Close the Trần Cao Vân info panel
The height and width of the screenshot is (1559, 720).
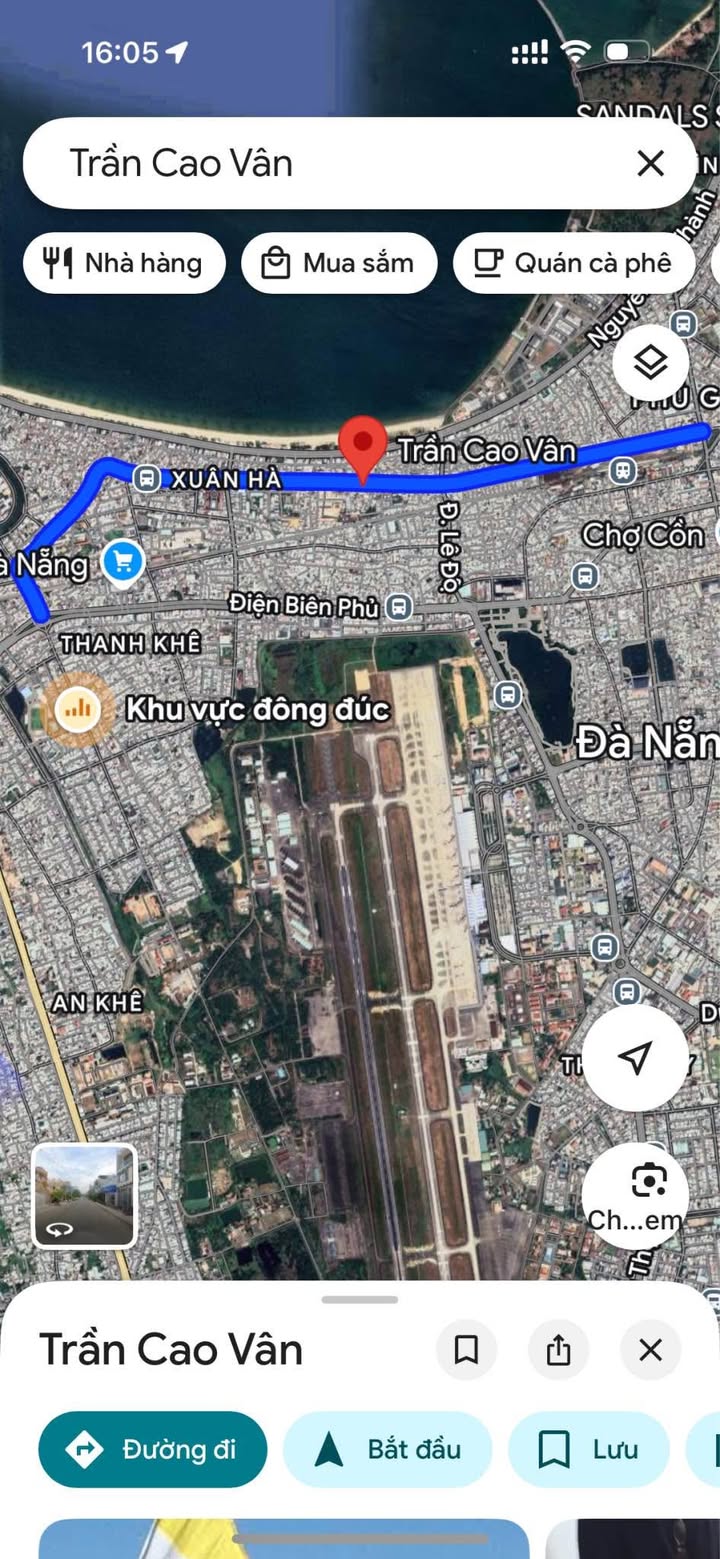coord(651,1350)
